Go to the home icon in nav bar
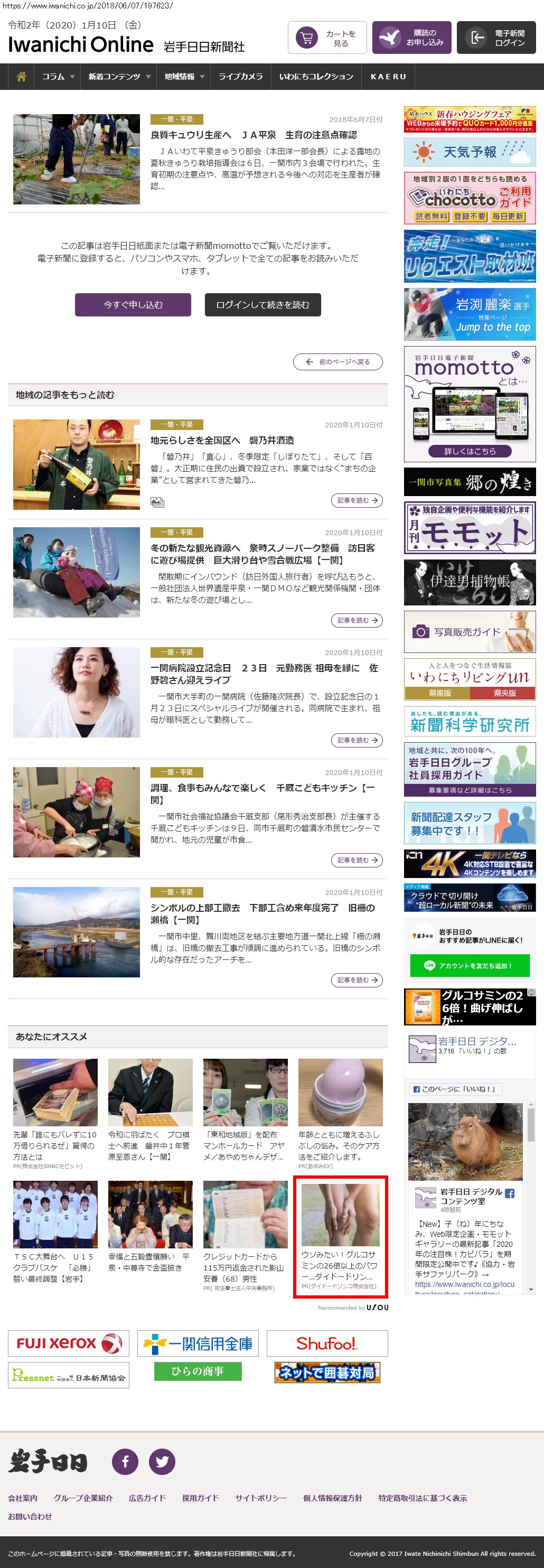The image size is (544, 1568). pos(21,77)
